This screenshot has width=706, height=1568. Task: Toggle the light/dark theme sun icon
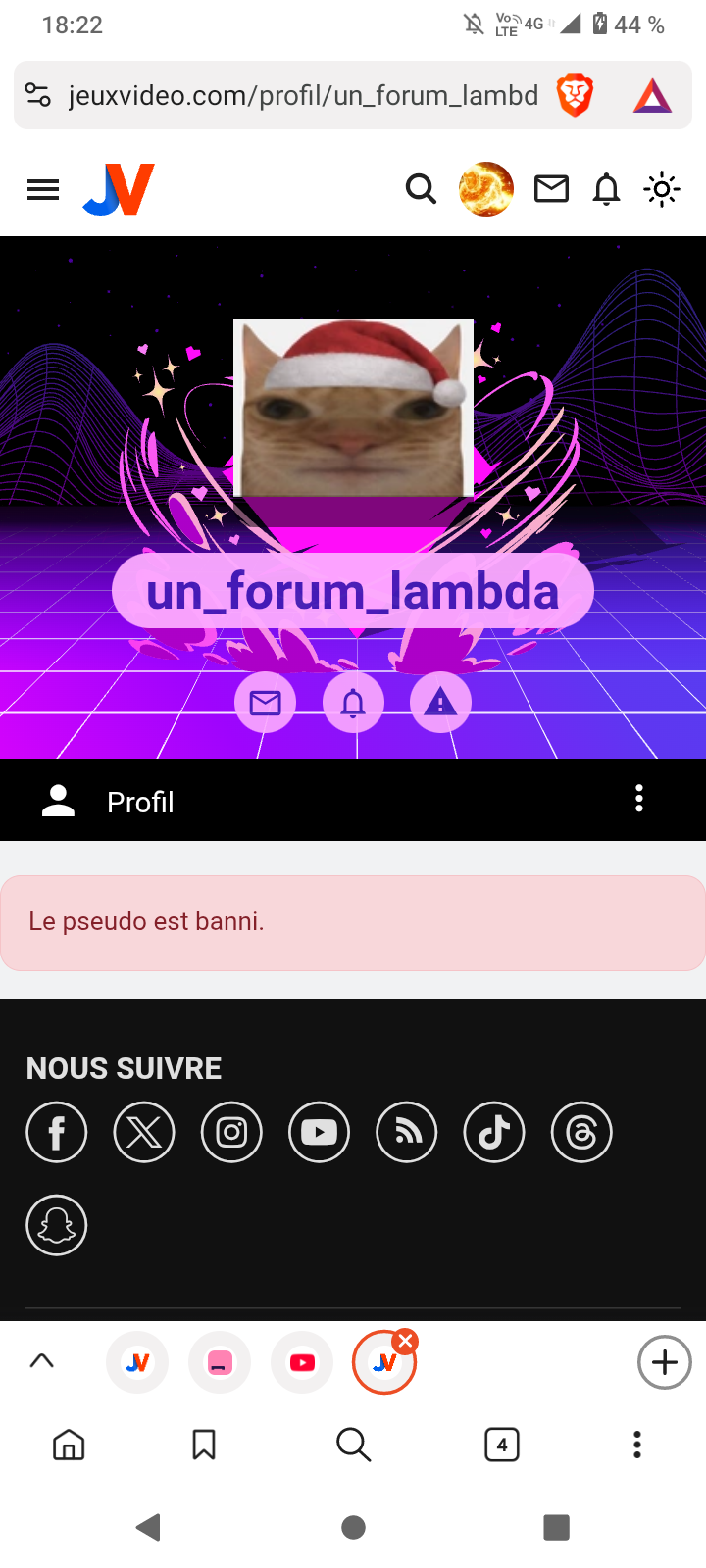(662, 189)
